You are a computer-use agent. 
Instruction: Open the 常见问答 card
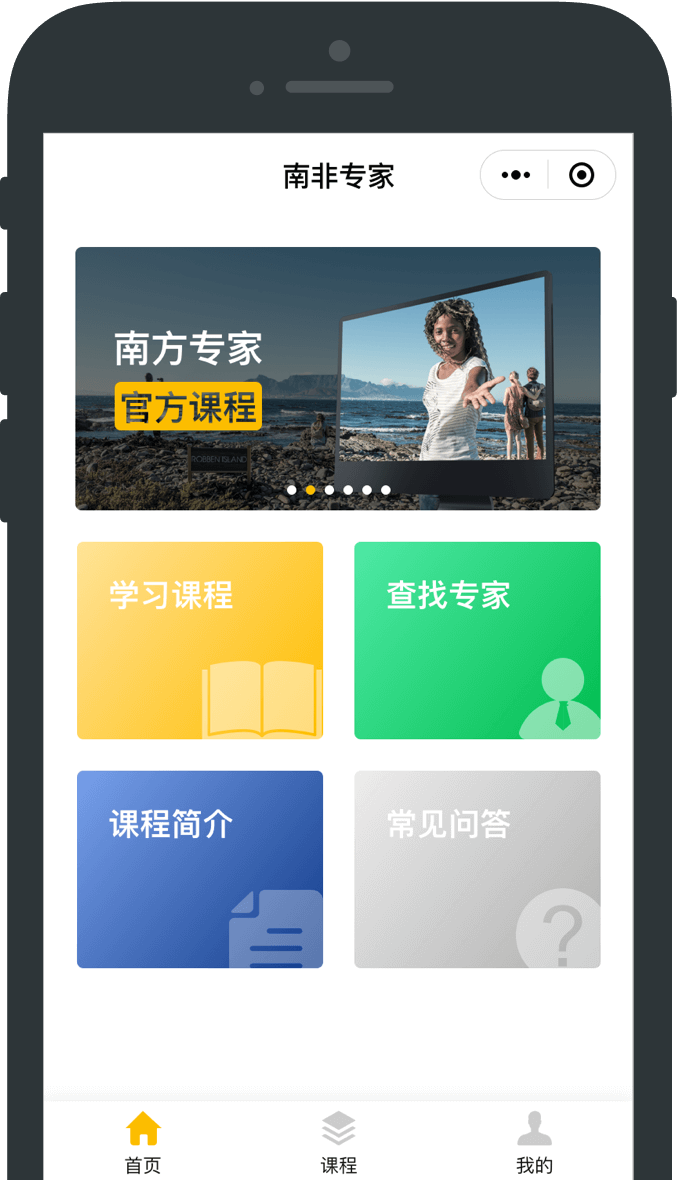pyautogui.click(x=477, y=869)
